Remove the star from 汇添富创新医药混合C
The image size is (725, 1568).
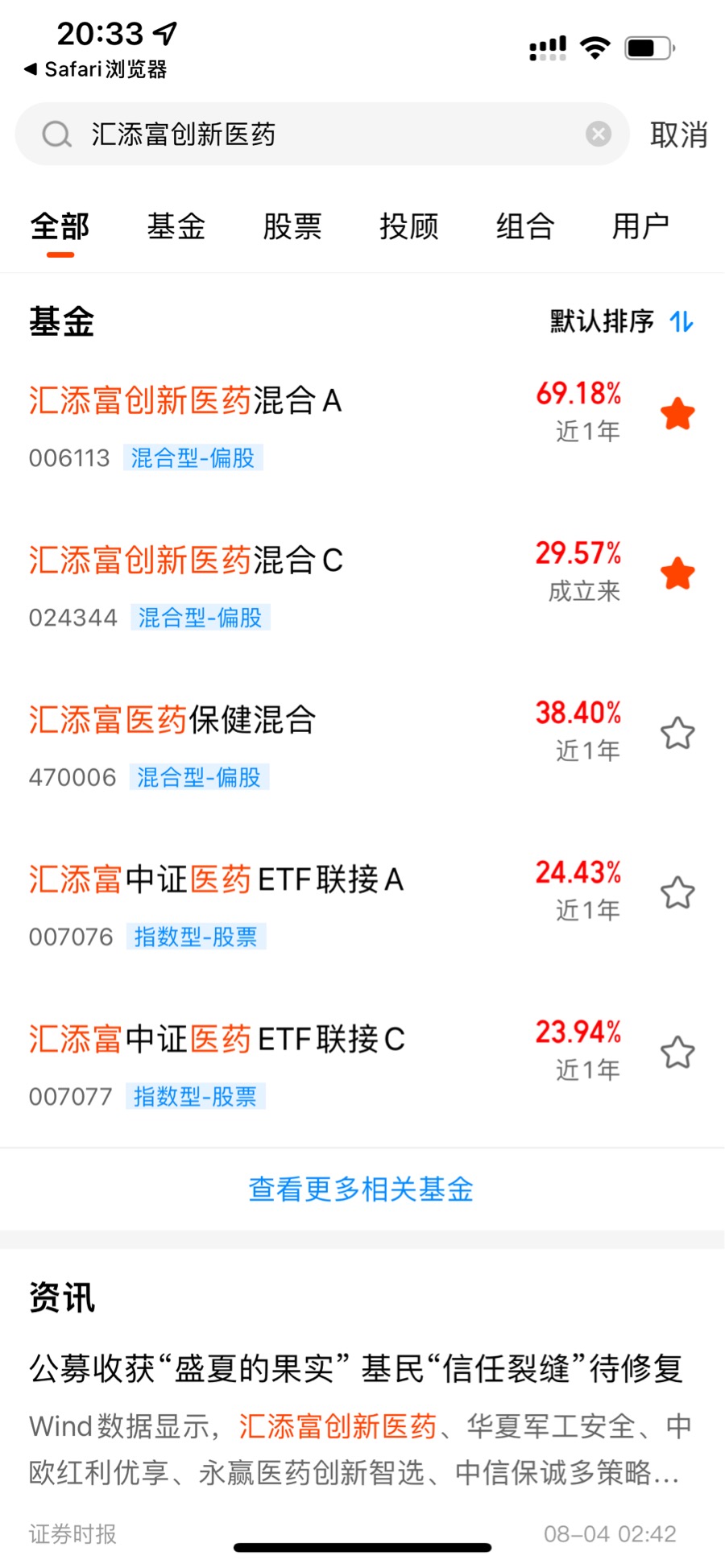click(x=677, y=573)
